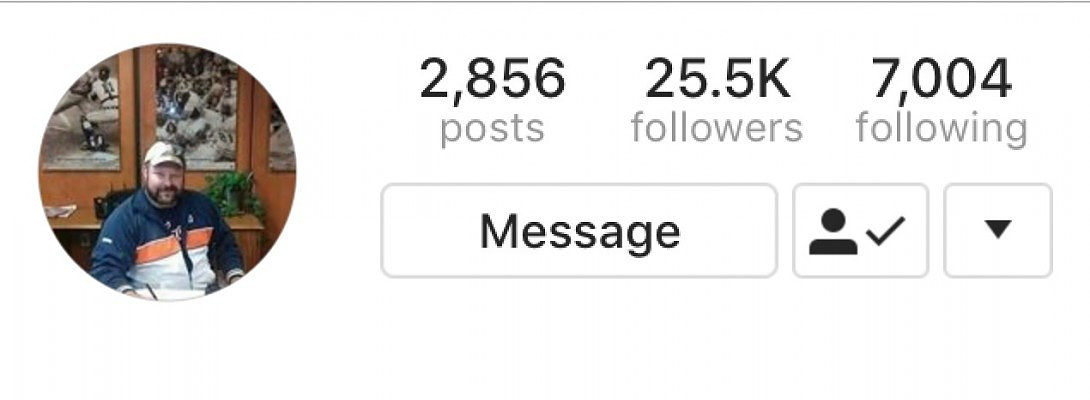Jump to the 2,856 posts
Screen dimensions: 1090x400
492,101
